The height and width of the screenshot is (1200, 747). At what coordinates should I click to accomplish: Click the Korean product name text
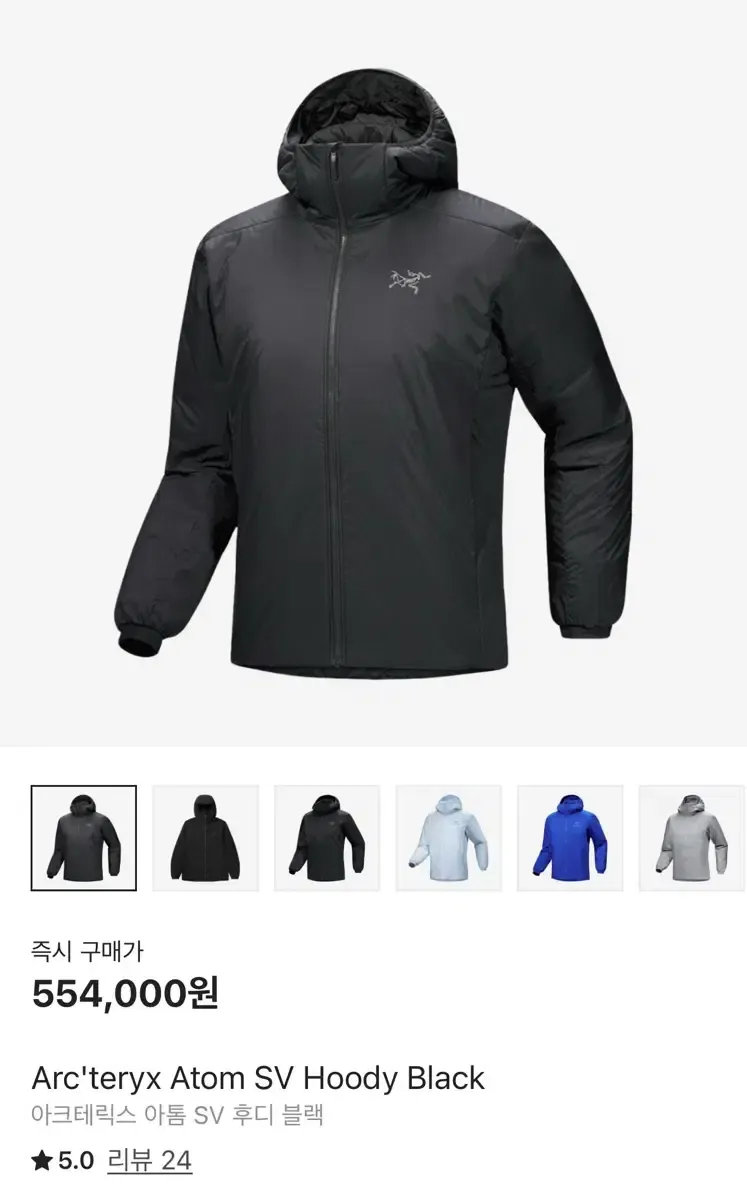pyautogui.click(x=178, y=1116)
